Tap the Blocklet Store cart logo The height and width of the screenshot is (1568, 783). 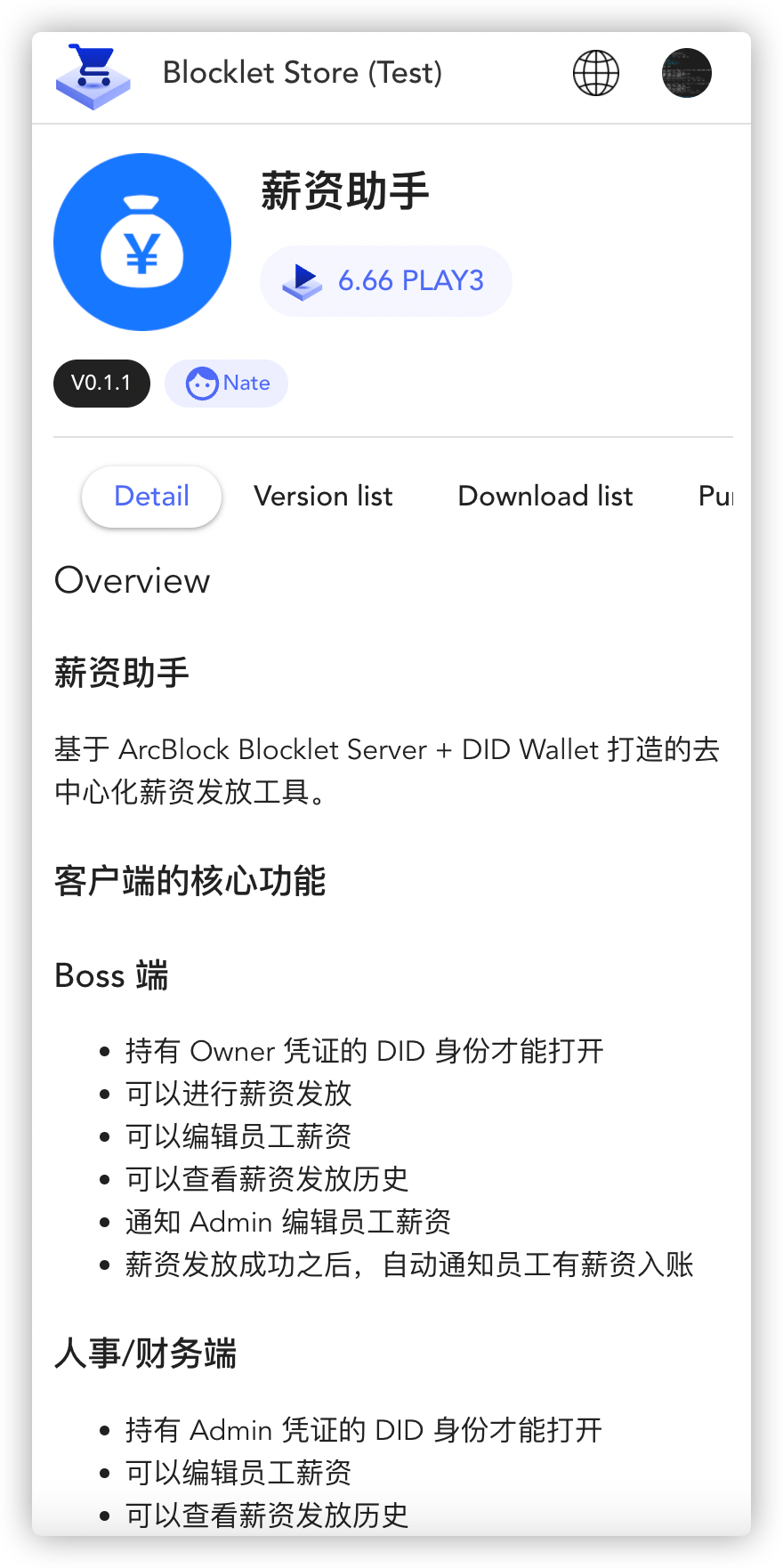[93, 76]
